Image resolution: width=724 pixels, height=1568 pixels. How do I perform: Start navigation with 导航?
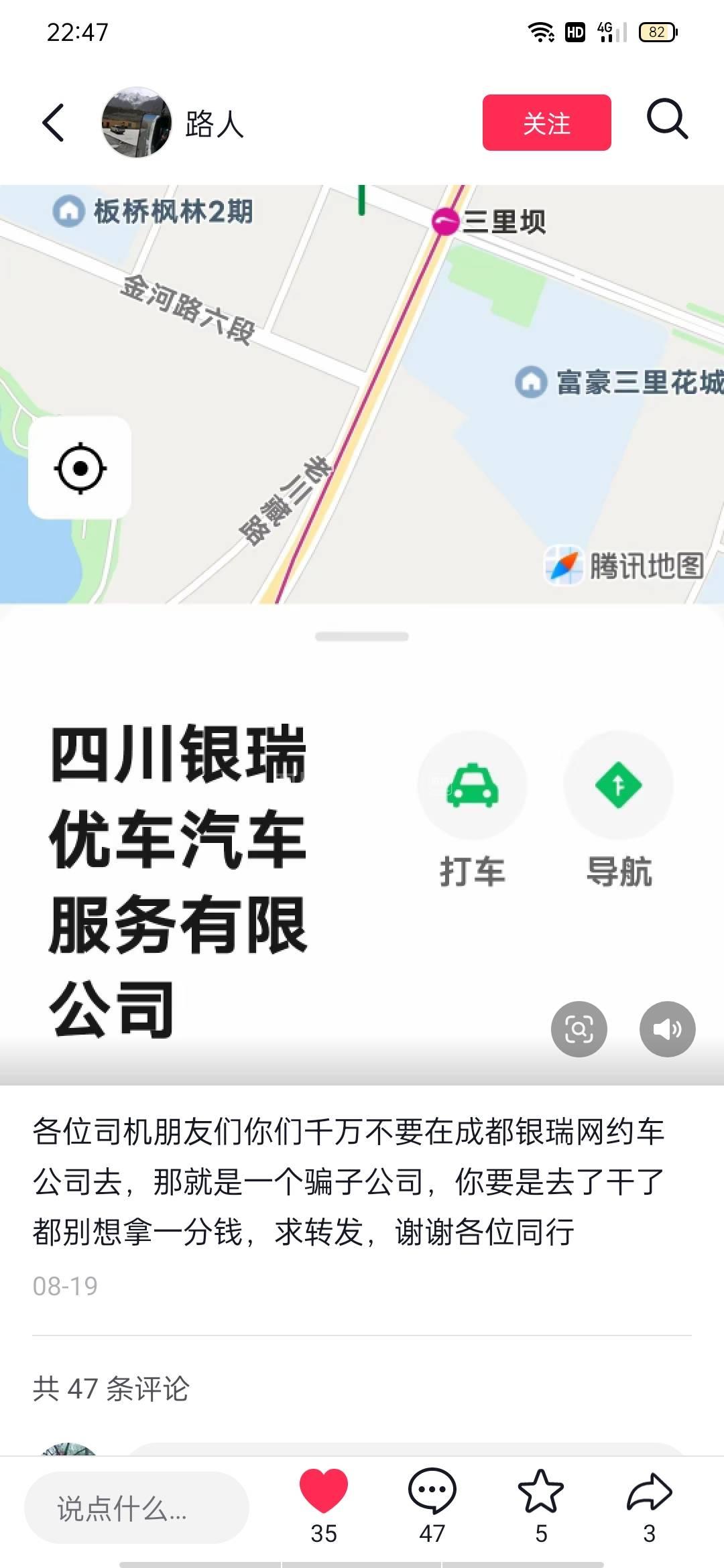(x=618, y=785)
